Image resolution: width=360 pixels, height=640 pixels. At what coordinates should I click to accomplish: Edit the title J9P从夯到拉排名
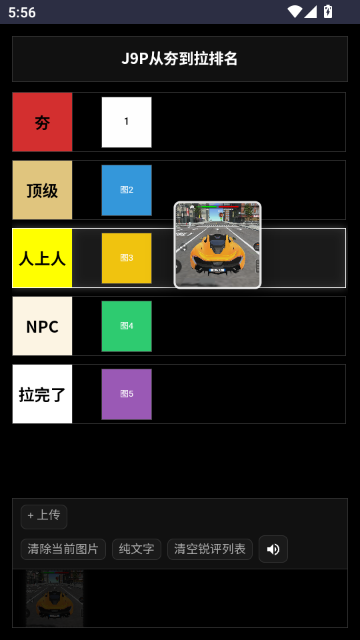(180, 59)
